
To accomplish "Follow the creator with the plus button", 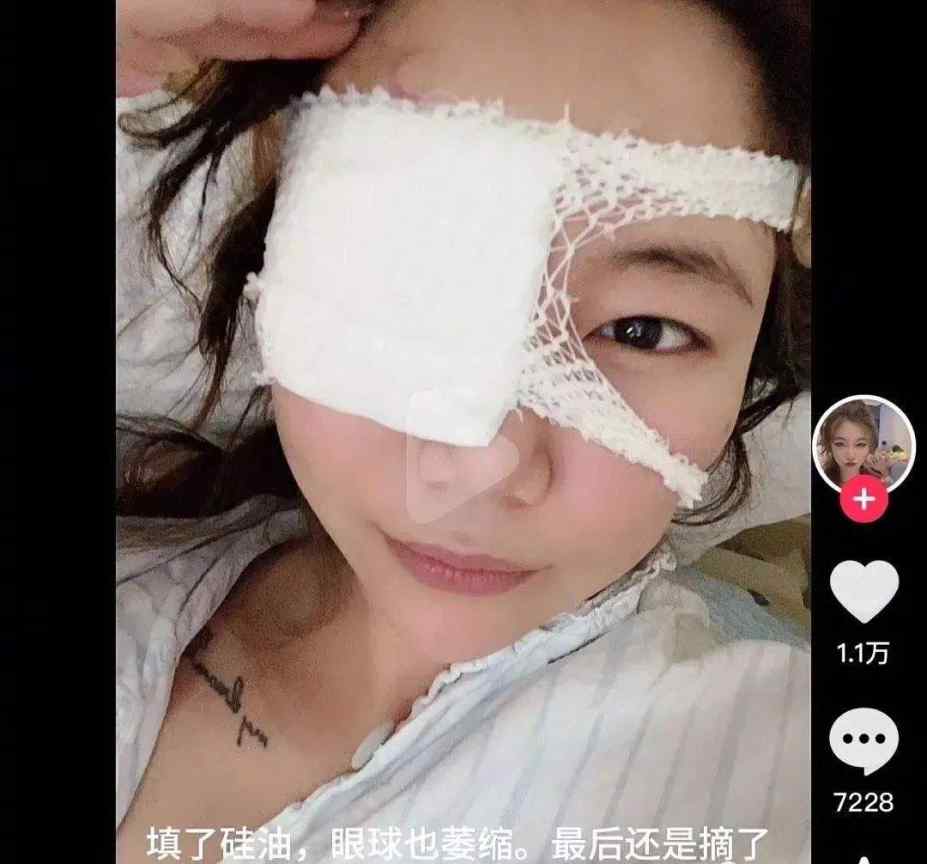I will tap(864, 498).
